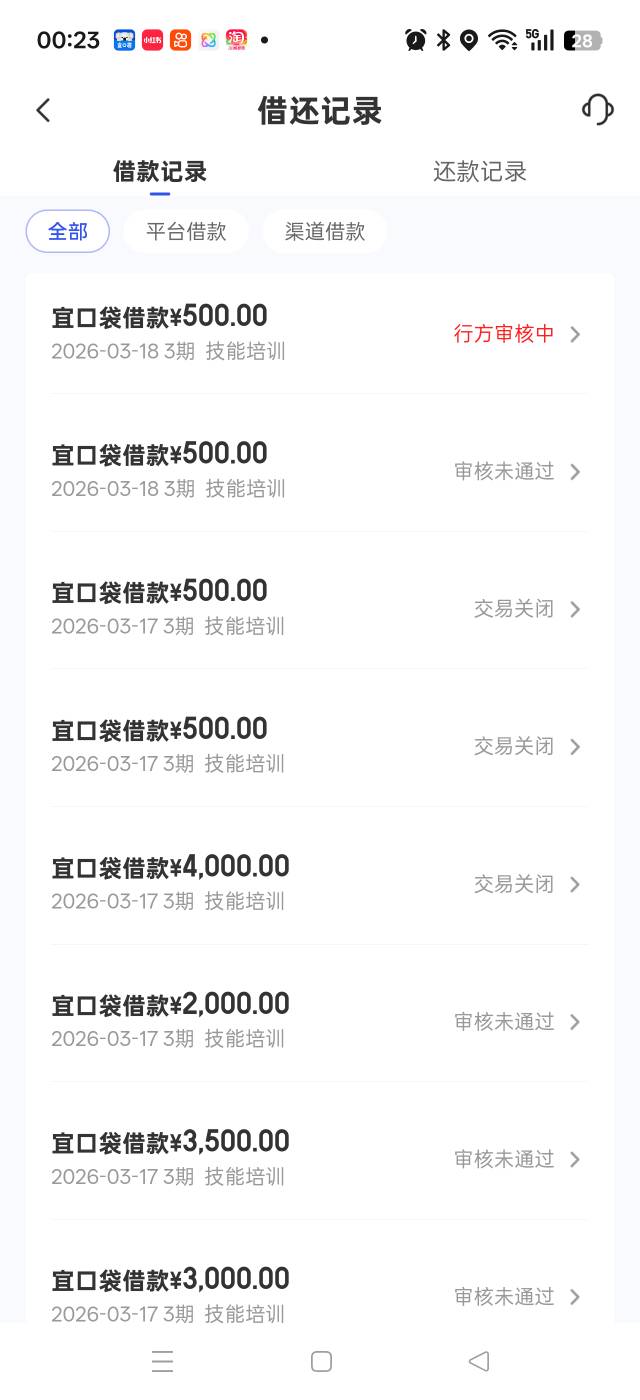640x1400 pixels.
Task: Filter by 平台借款
Action: [x=186, y=231]
